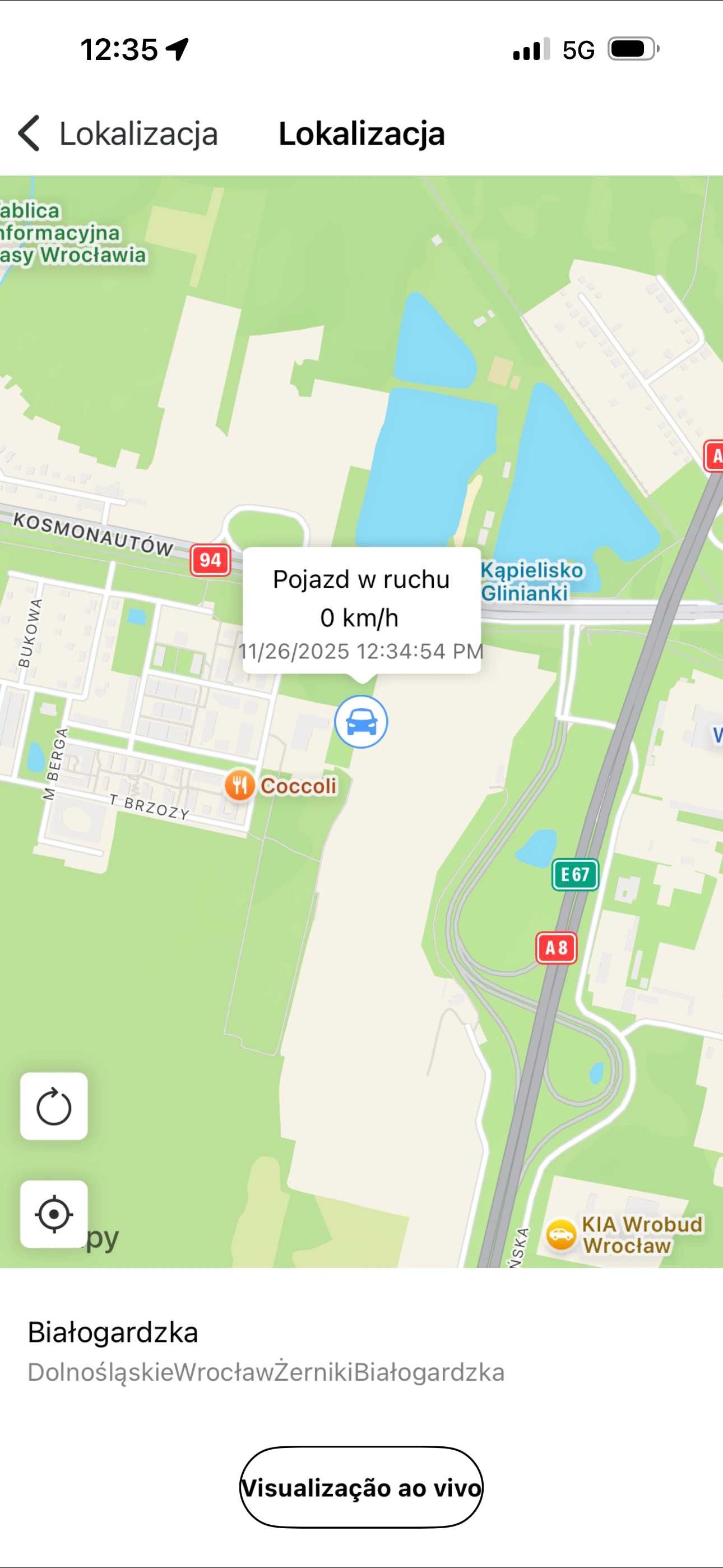Tap the back chevron to return
The width and height of the screenshot is (723, 1568).
click(x=28, y=133)
